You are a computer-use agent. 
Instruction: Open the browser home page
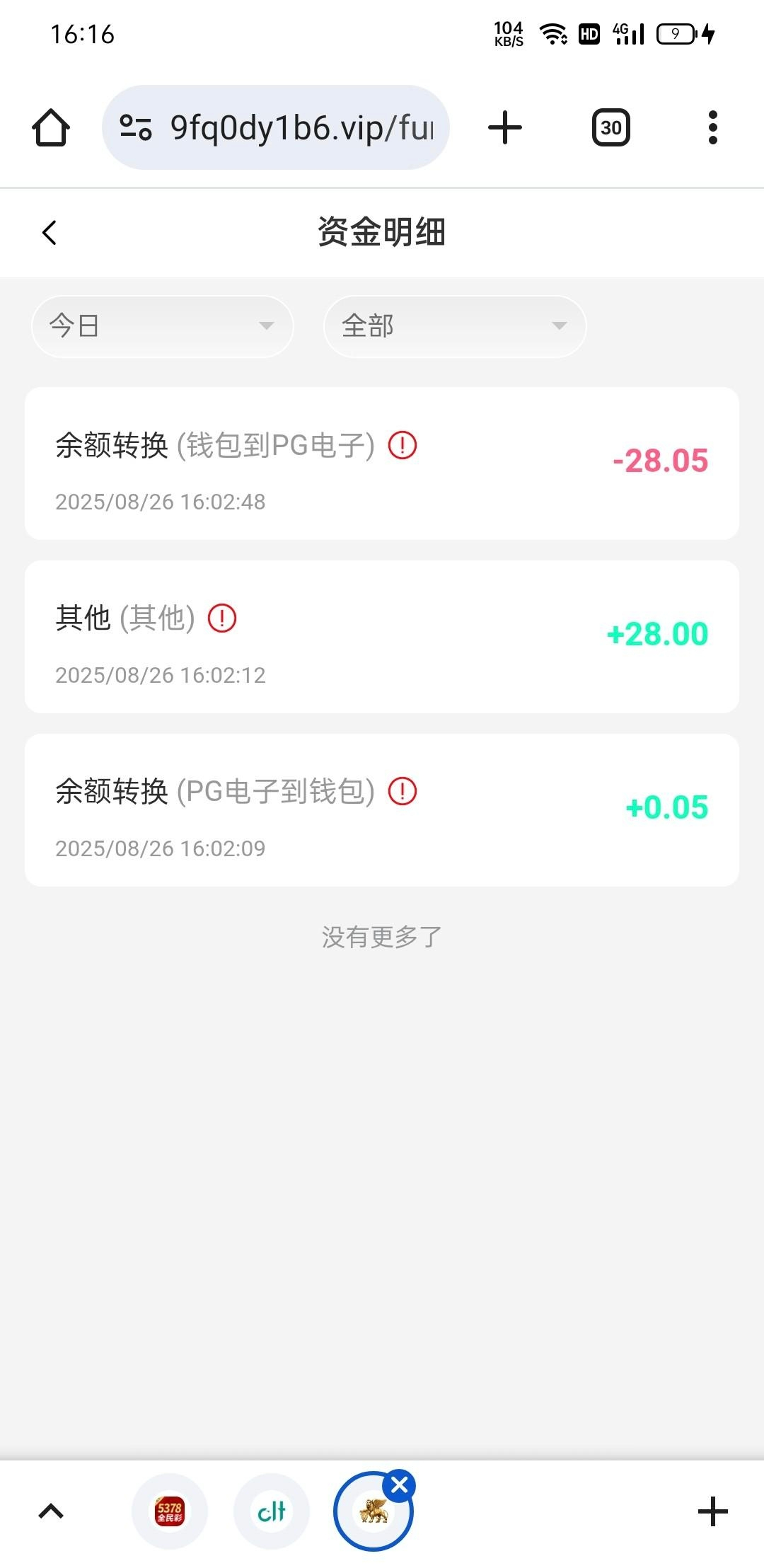click(x=51, y=128)
